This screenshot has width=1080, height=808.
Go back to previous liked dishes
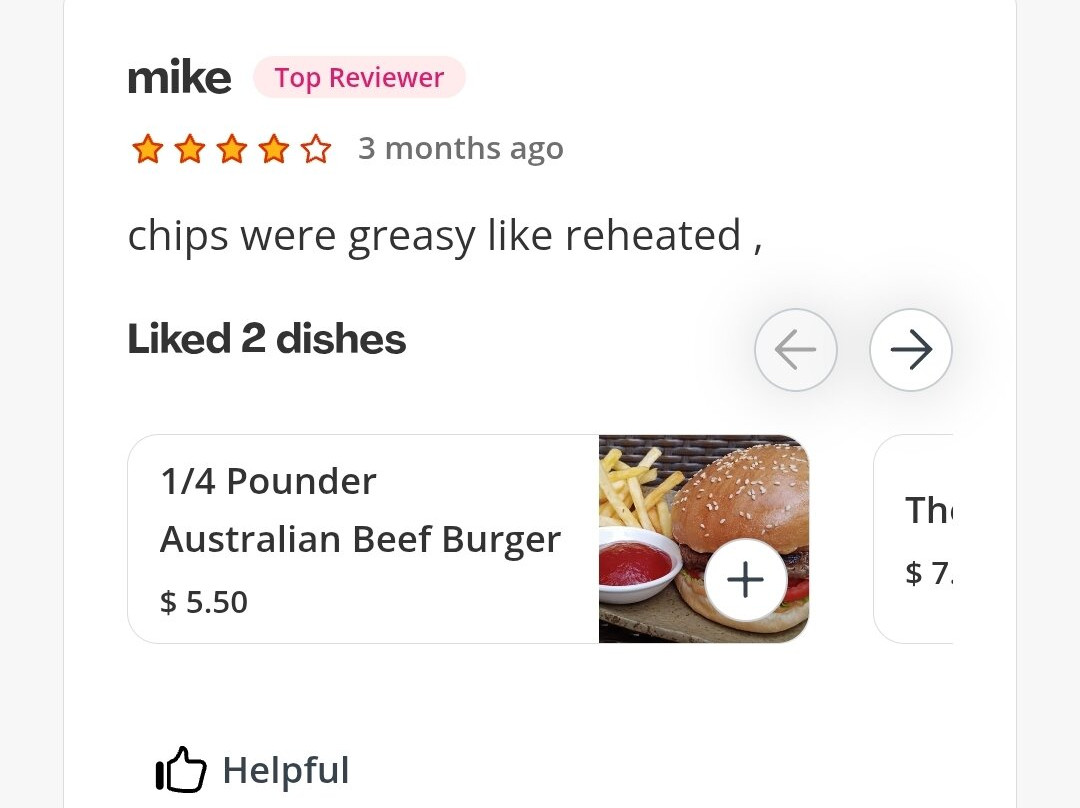795,350
